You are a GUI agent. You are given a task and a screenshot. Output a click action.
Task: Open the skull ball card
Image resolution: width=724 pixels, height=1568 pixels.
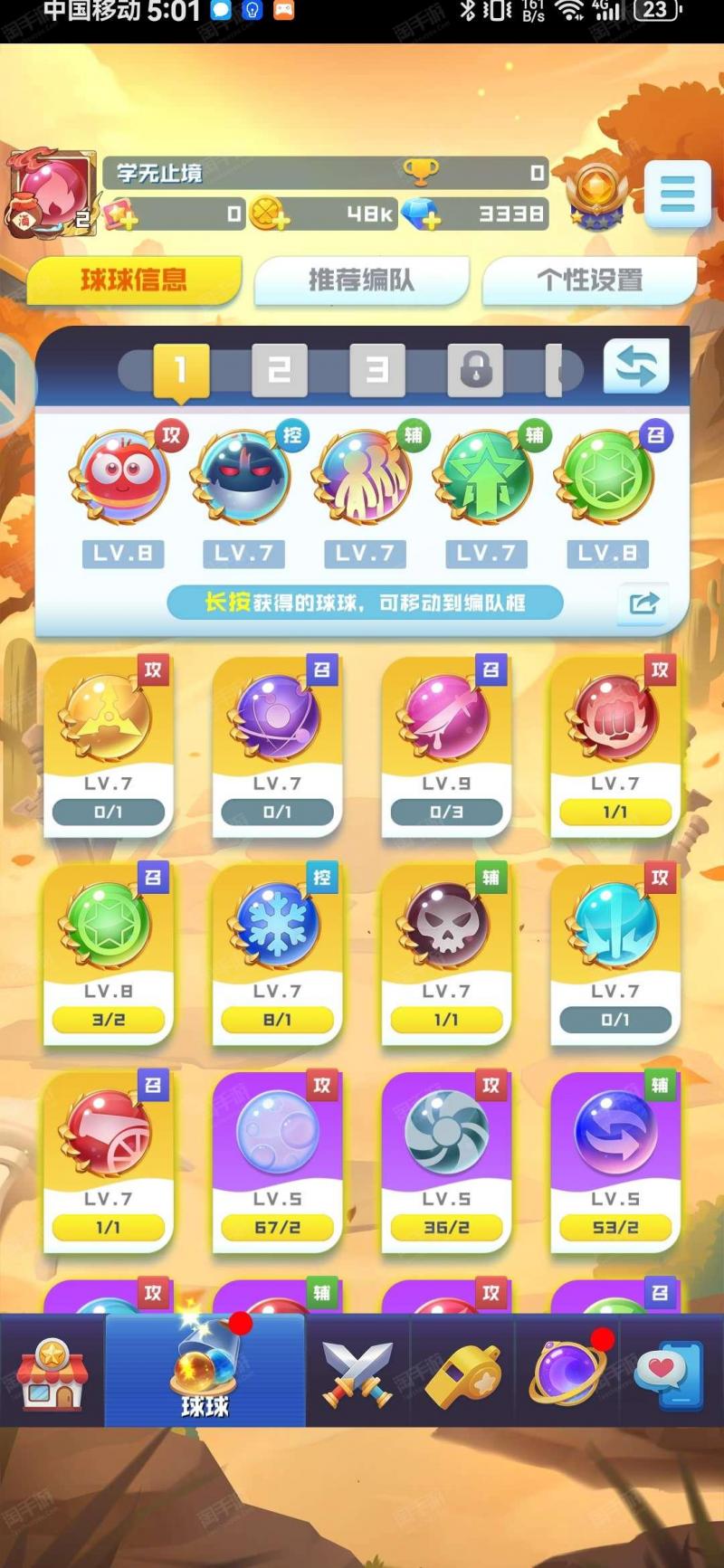446,955
